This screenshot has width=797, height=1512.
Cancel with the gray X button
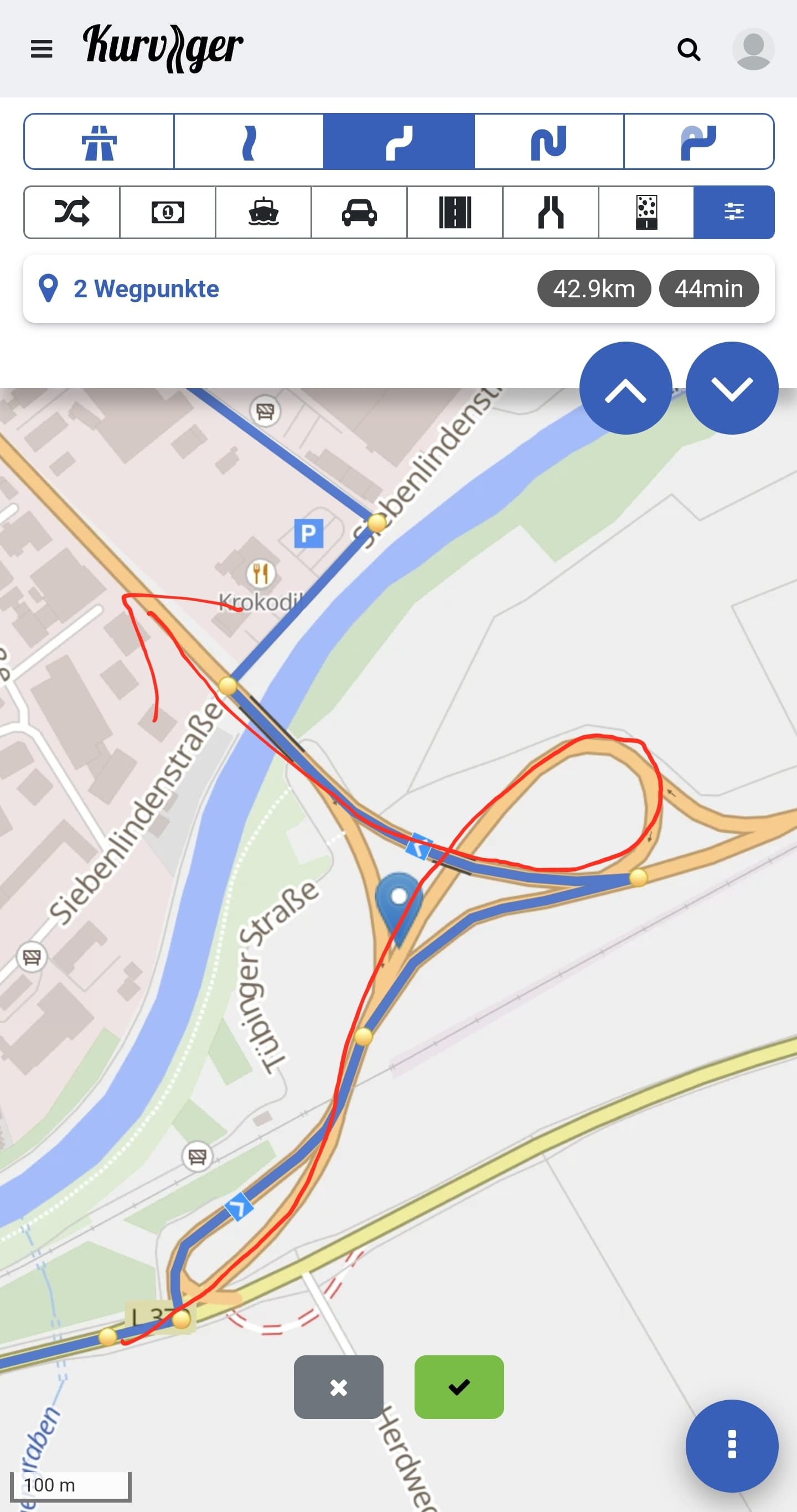click(x=339, y=1387)
